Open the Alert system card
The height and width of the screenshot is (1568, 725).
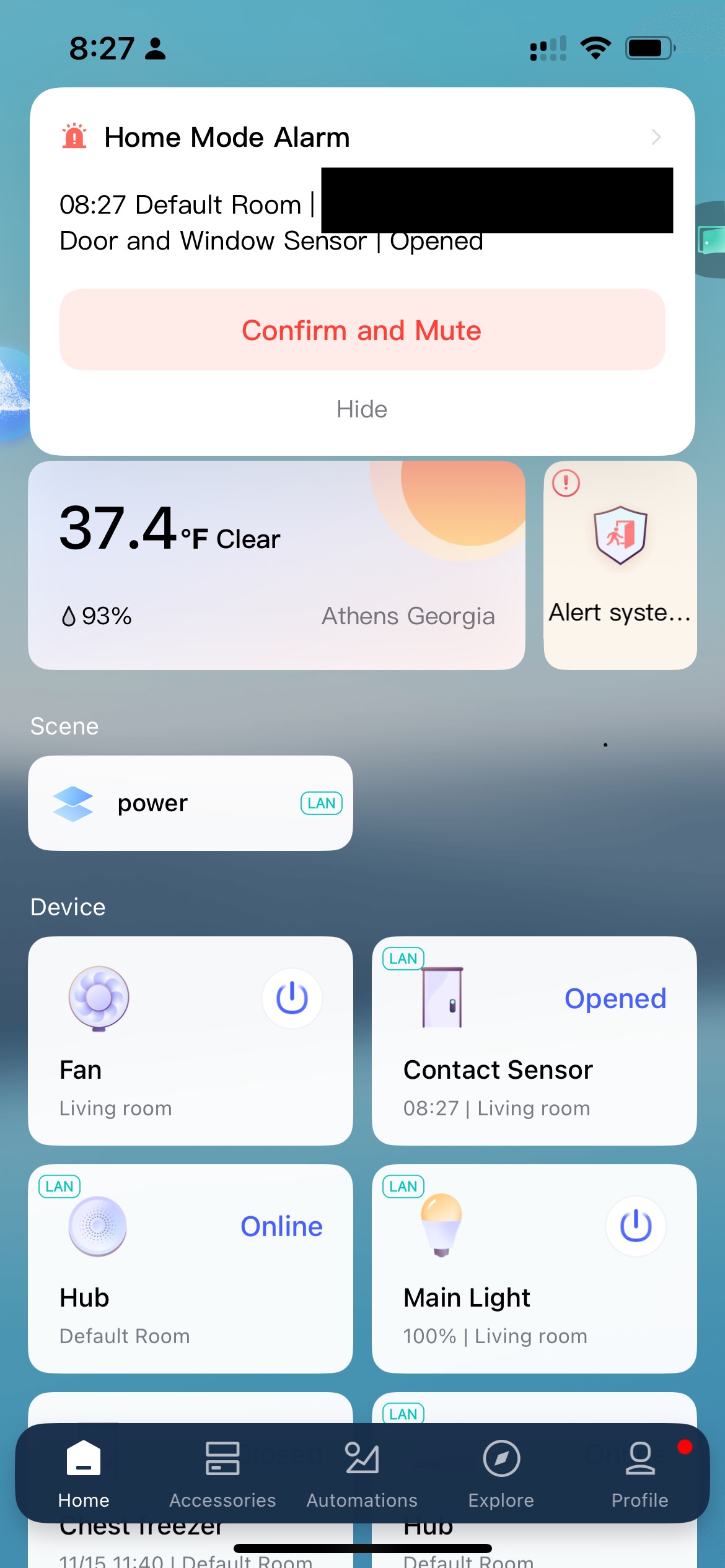click(620, 565)
